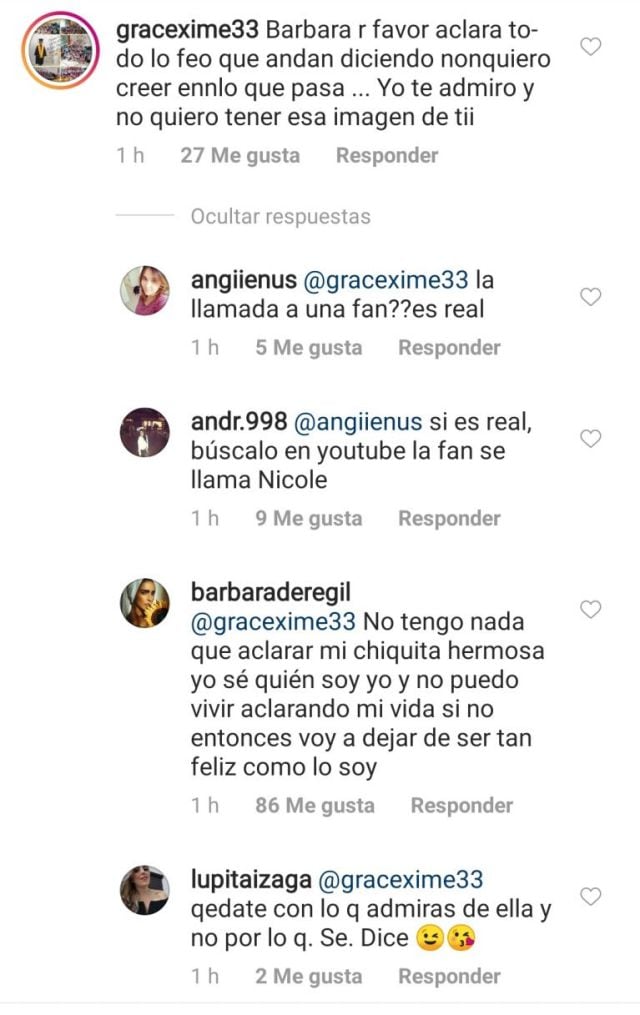Like angiienus's reply
Screen dimensions: 640x1015
click(x=591, y=296)
